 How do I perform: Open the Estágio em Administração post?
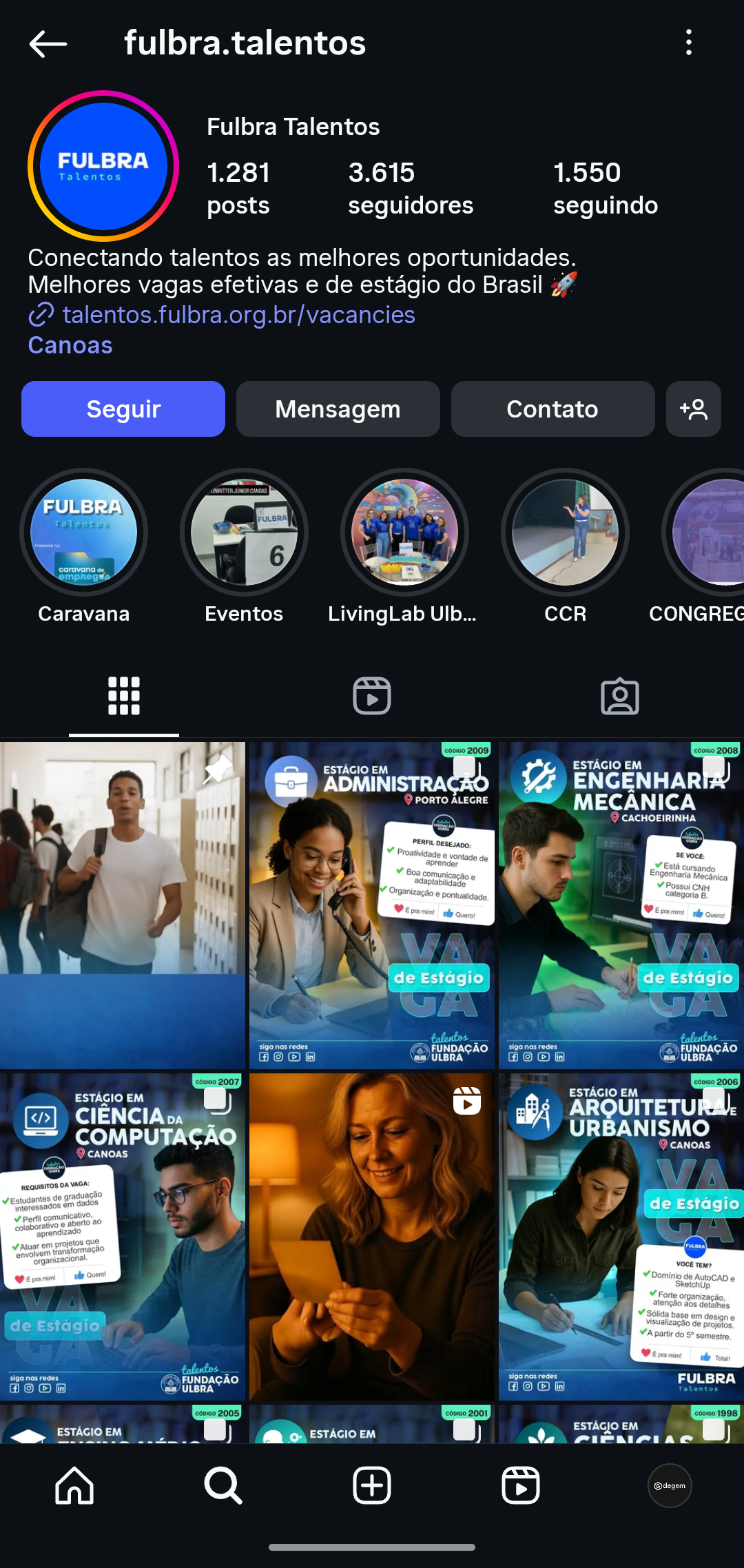click(x=372, y=905)
